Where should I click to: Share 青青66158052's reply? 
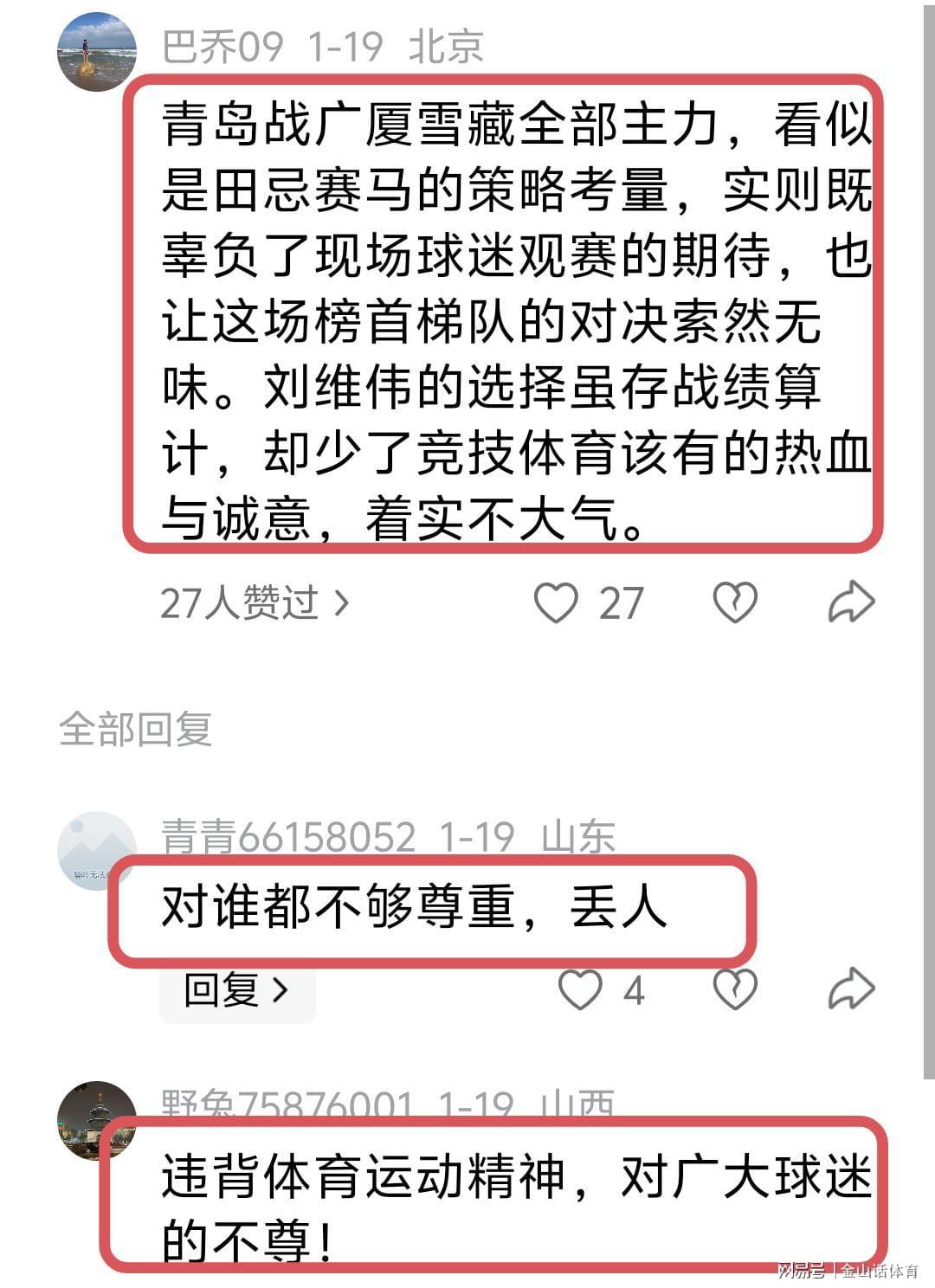tap(851, 990)
